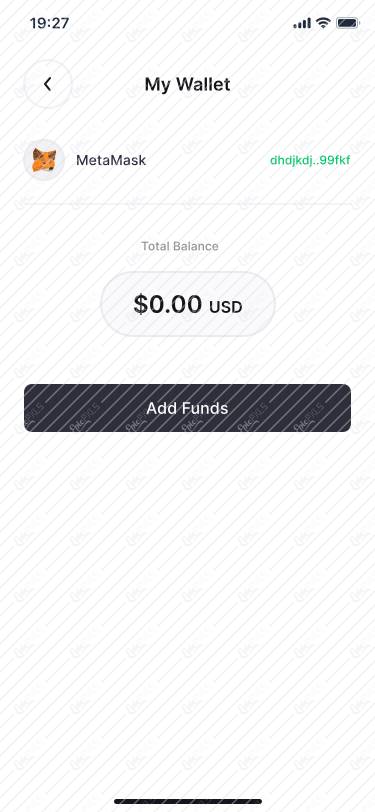
Task: Tap the wallet address dhdjkdj..99fkf
Action: click(x=310, y=161)
